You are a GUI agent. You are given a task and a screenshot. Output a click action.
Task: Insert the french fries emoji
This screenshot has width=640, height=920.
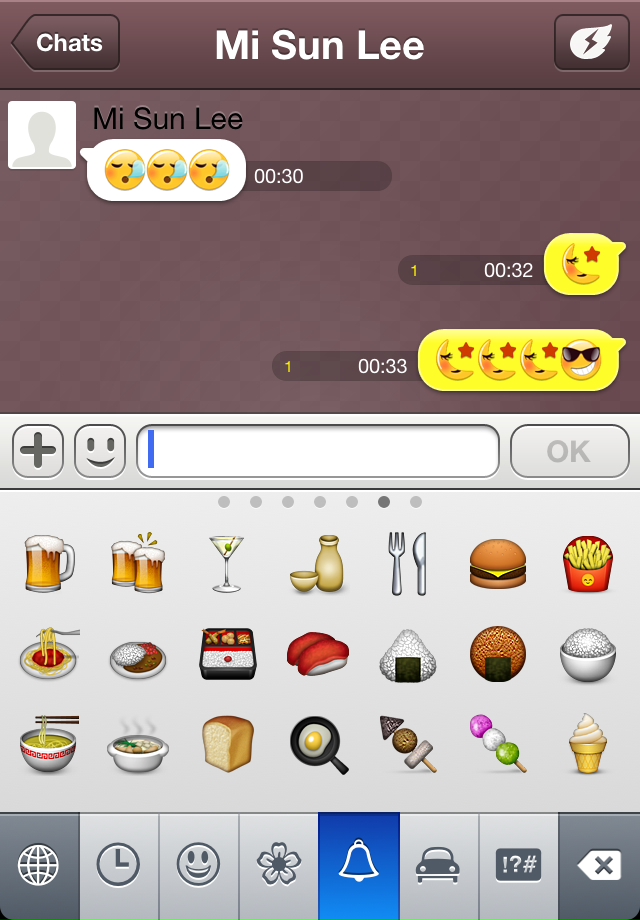[x=587, y=563]
